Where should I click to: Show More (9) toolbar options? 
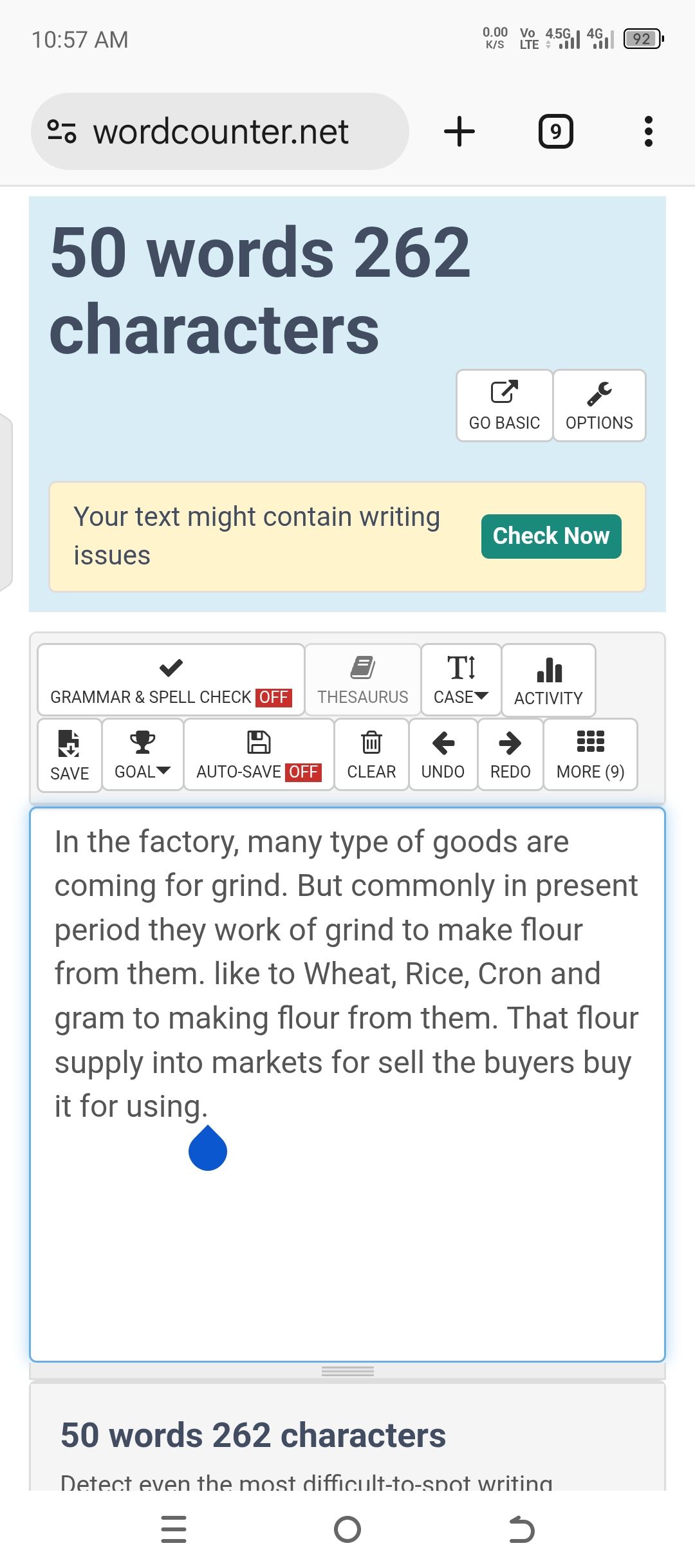coord(590,754)
